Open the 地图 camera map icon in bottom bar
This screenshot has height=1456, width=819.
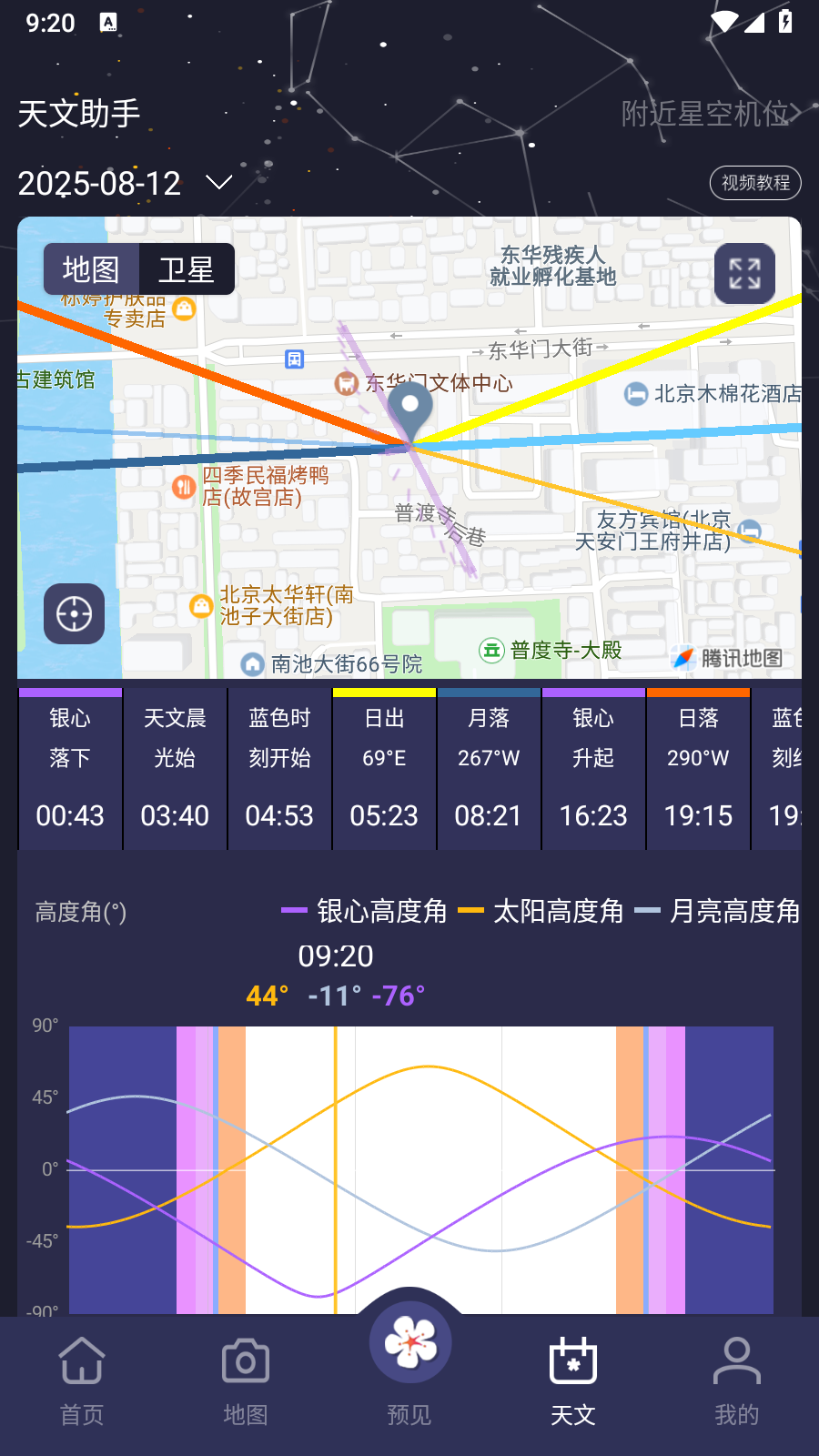point(245,1360)
